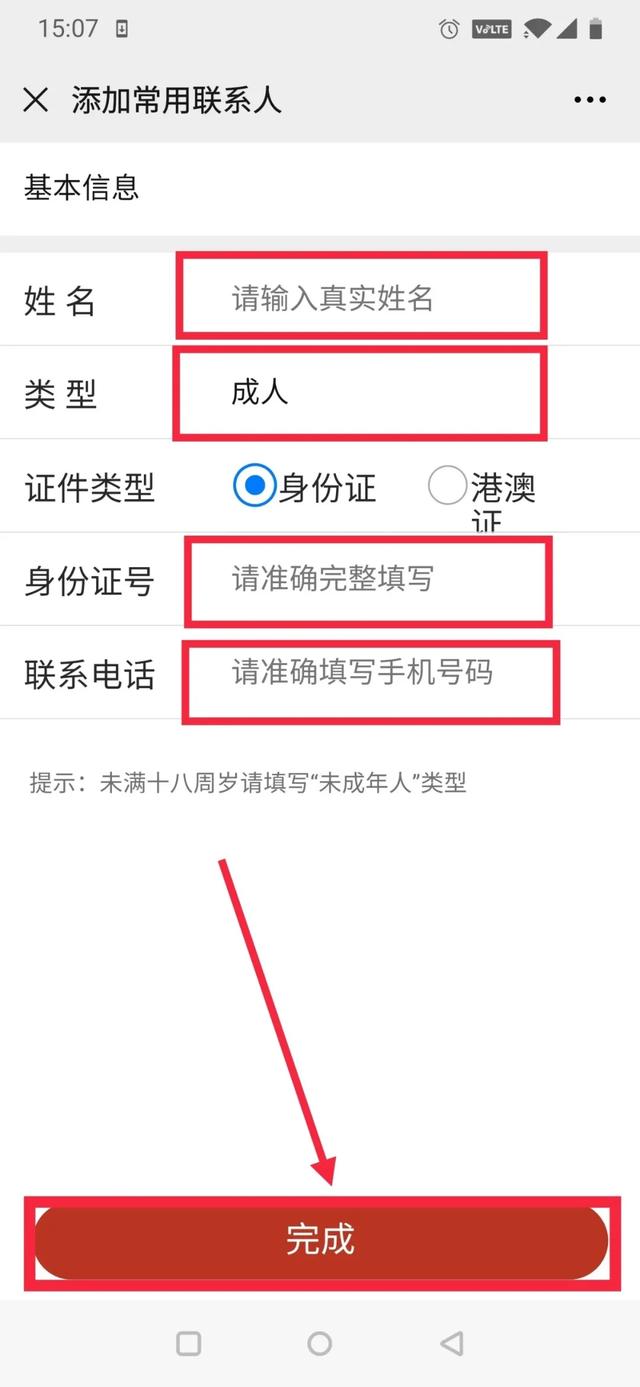Image resolution: width=640 pixels, height=1387 pixels.
Task: Go to the home screen
Action: pos(320,1342)
